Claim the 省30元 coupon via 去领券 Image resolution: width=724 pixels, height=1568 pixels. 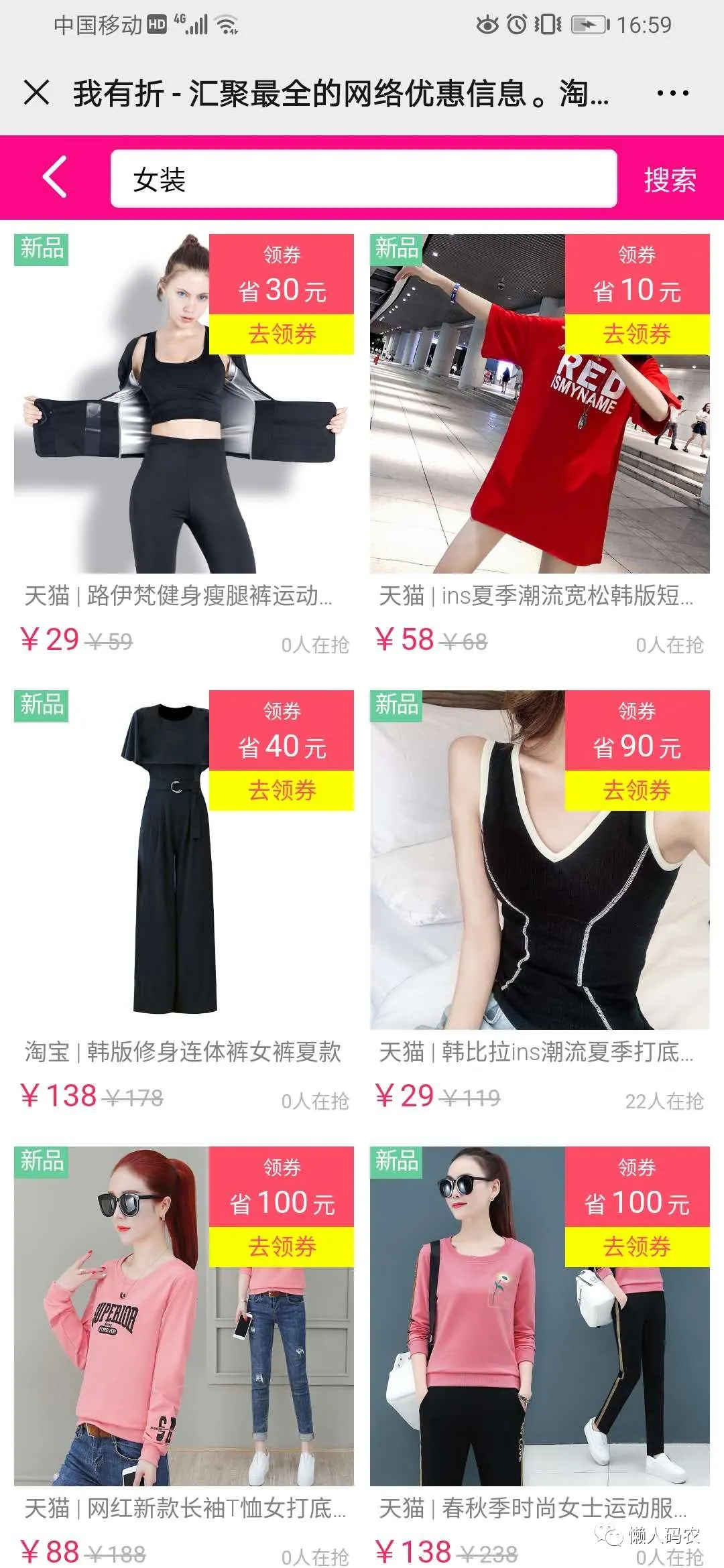pos(282,334)
